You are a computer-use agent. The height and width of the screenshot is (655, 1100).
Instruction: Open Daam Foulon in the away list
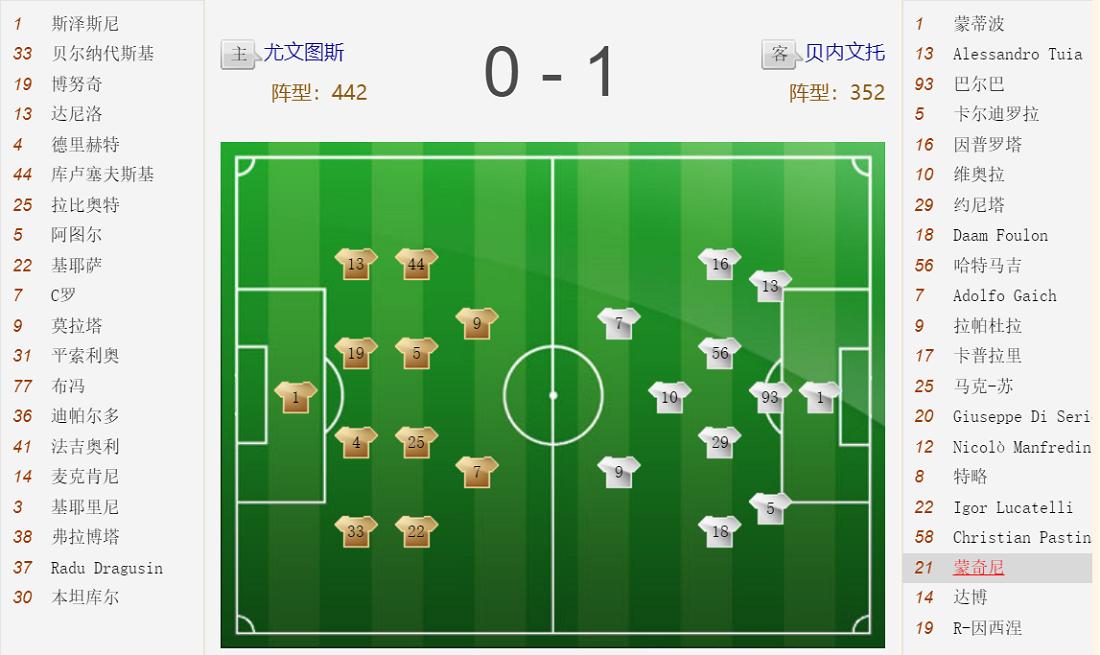1000,235
